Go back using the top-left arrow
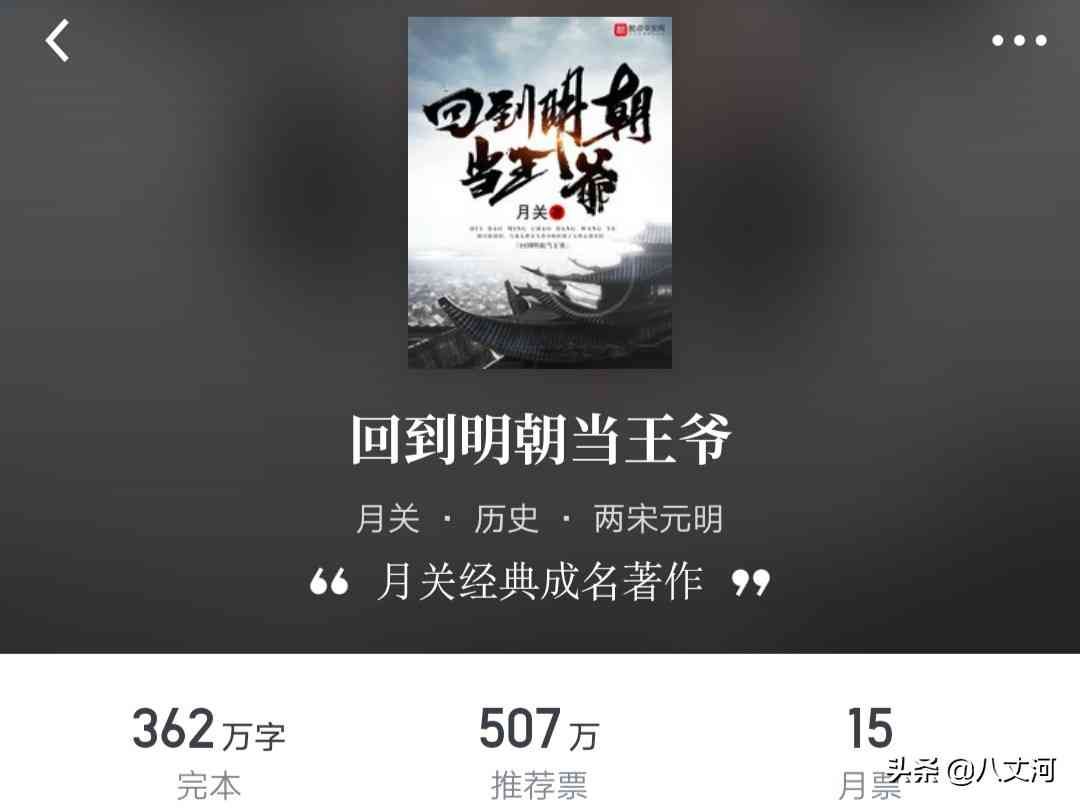 pos(58,41)
